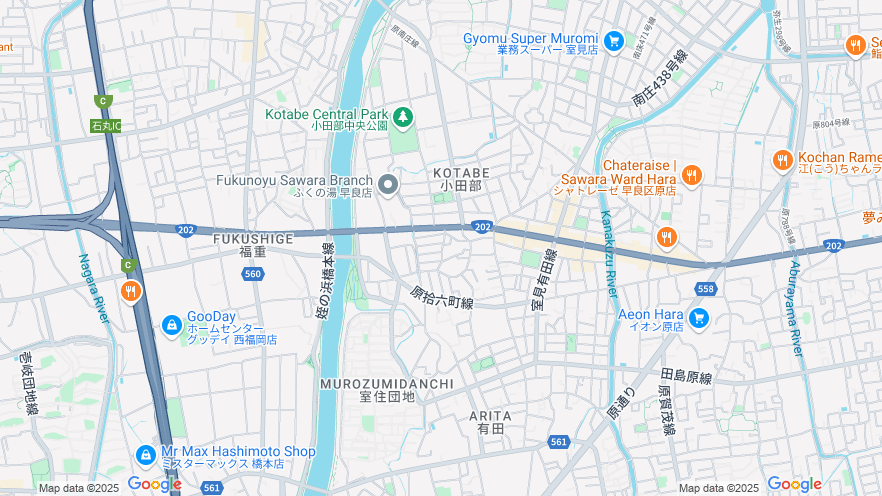Open the GooDay home center marker
The height and width of the screenshot is (496, 882).
click(171, 326)
